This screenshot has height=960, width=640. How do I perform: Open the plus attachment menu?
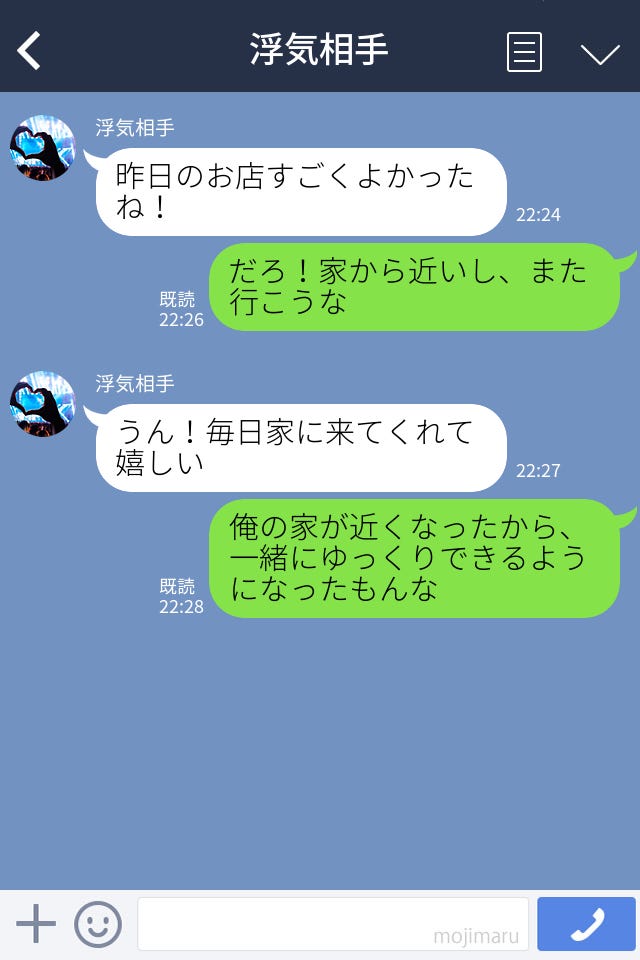[36, 924]
